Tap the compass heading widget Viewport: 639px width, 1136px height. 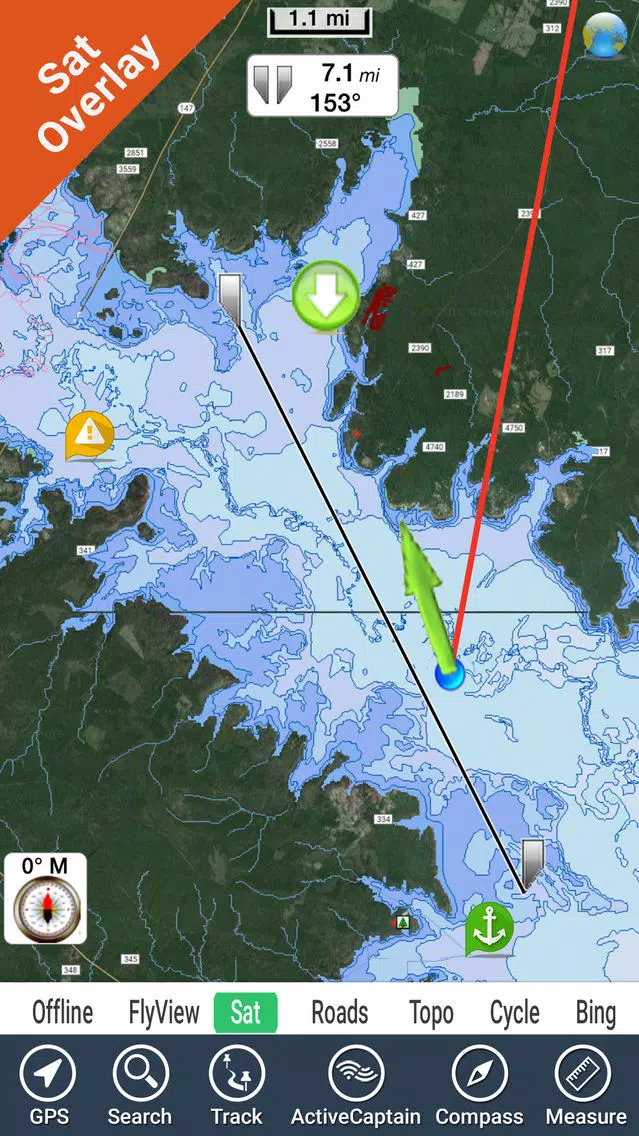pyautogui.click(x=45, y=898)
